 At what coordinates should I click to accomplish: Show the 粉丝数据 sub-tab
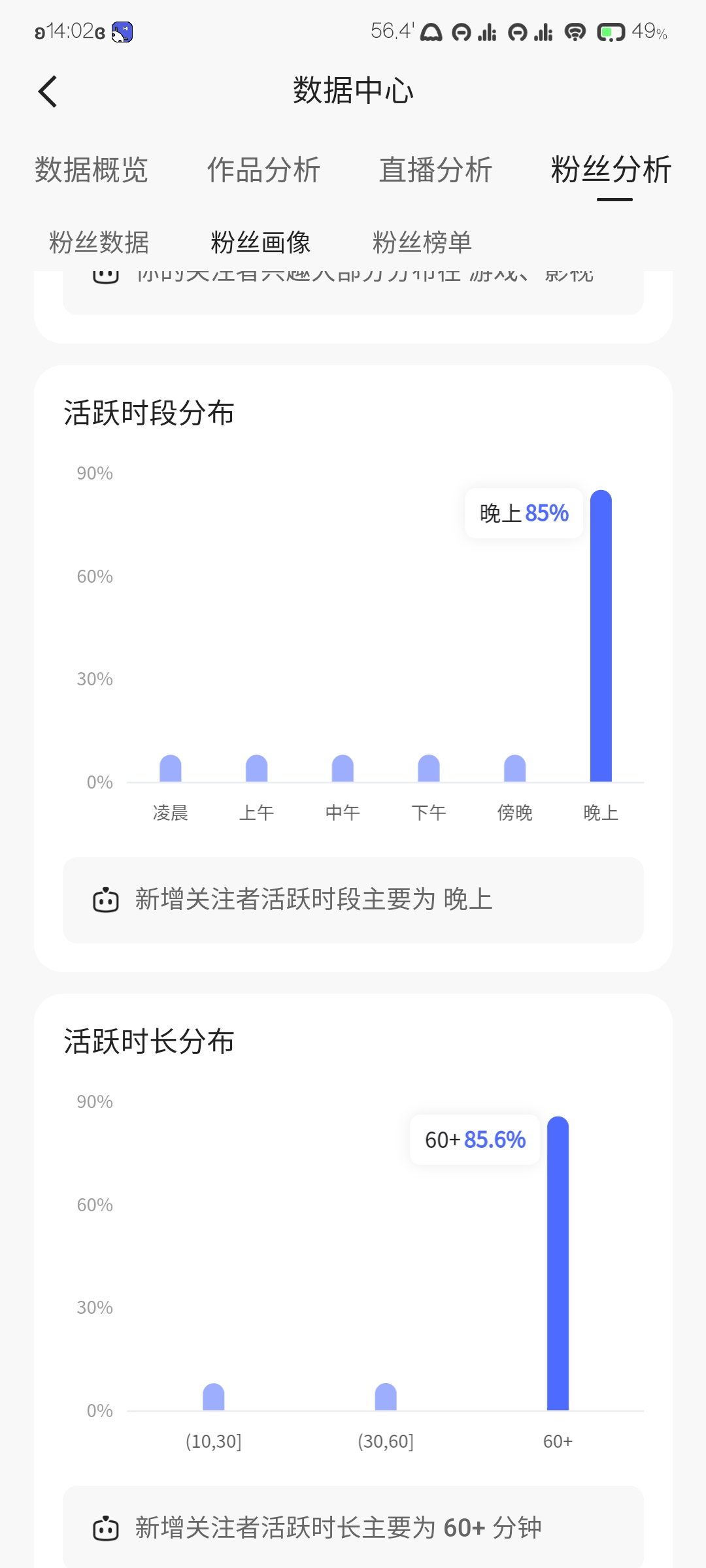point(99,242)
